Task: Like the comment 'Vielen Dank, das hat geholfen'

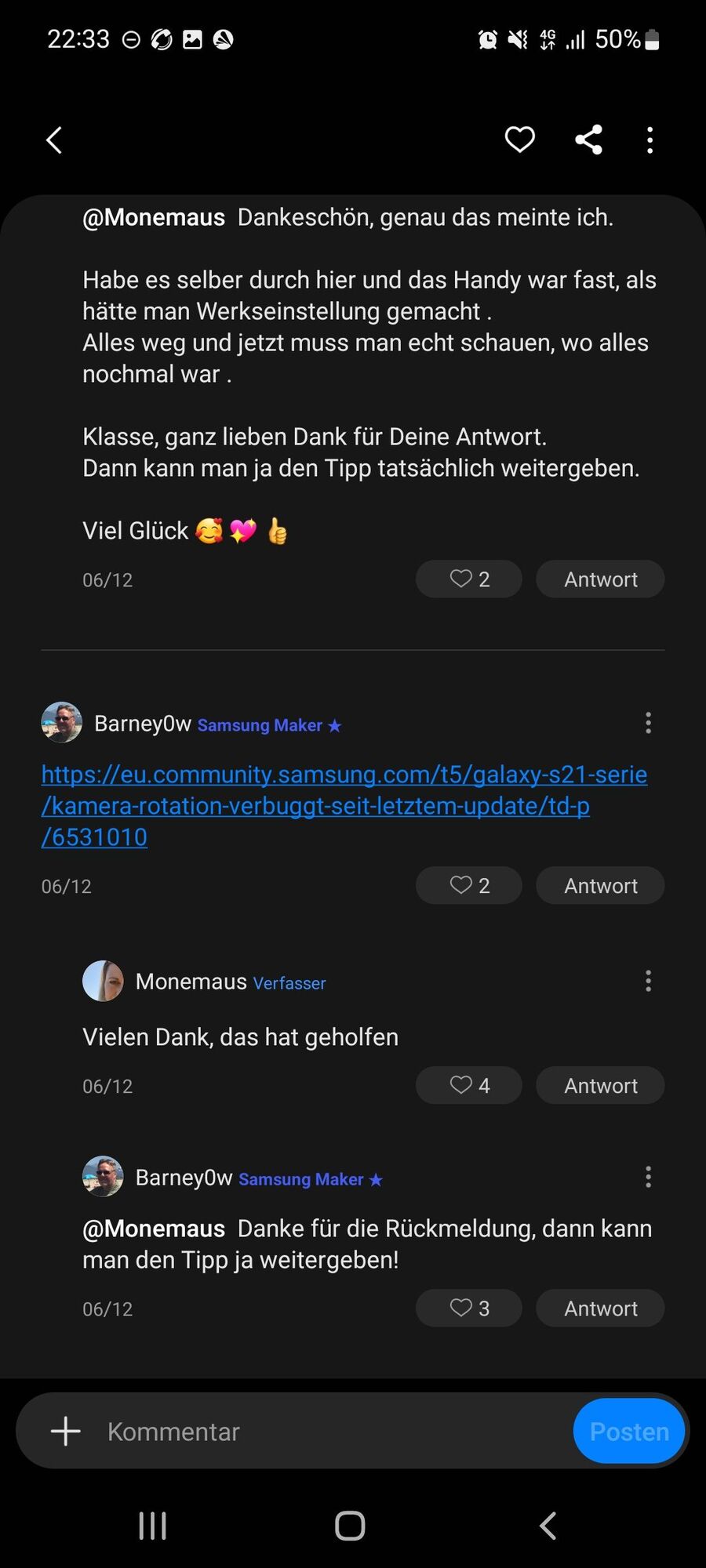Action: tap(468, 1085)
